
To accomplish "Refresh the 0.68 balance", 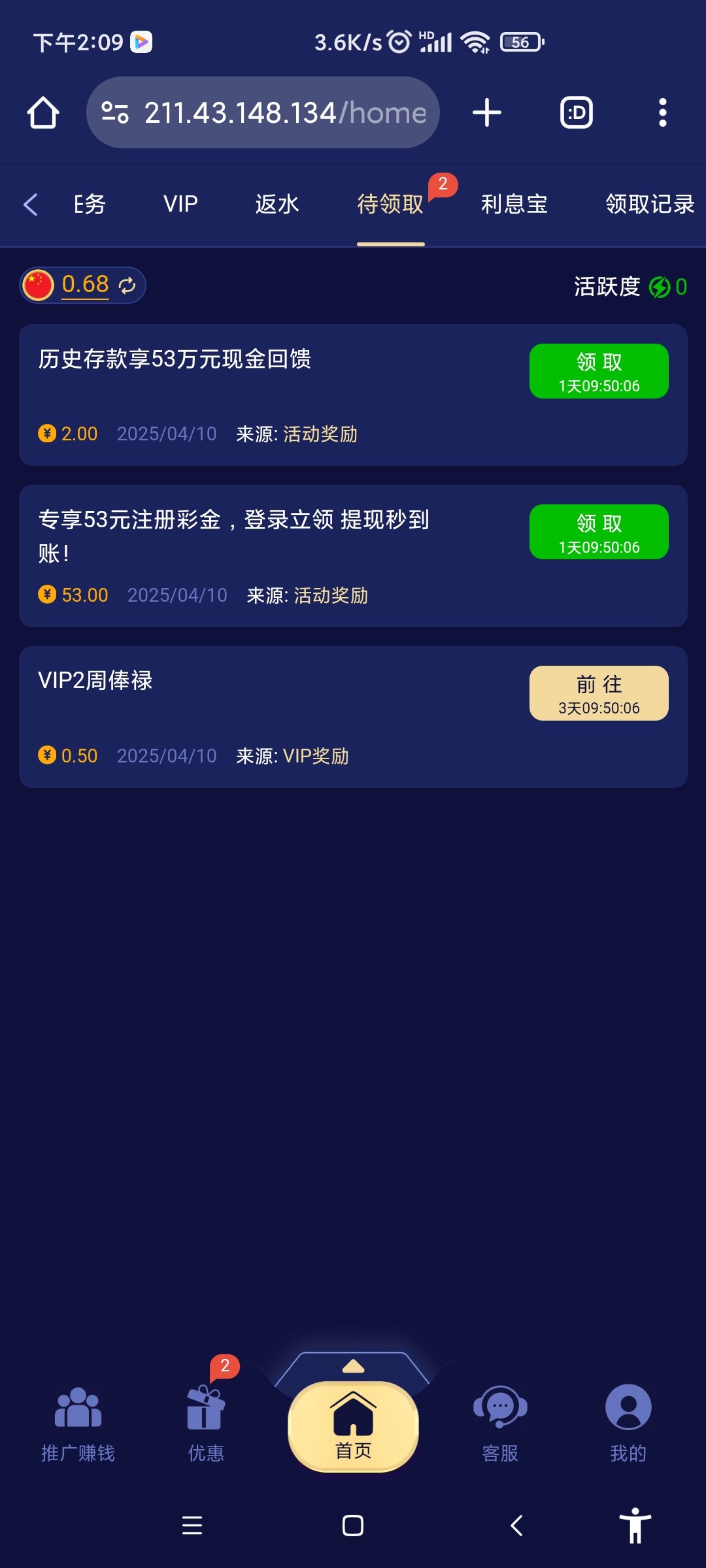I will [127, 285].
